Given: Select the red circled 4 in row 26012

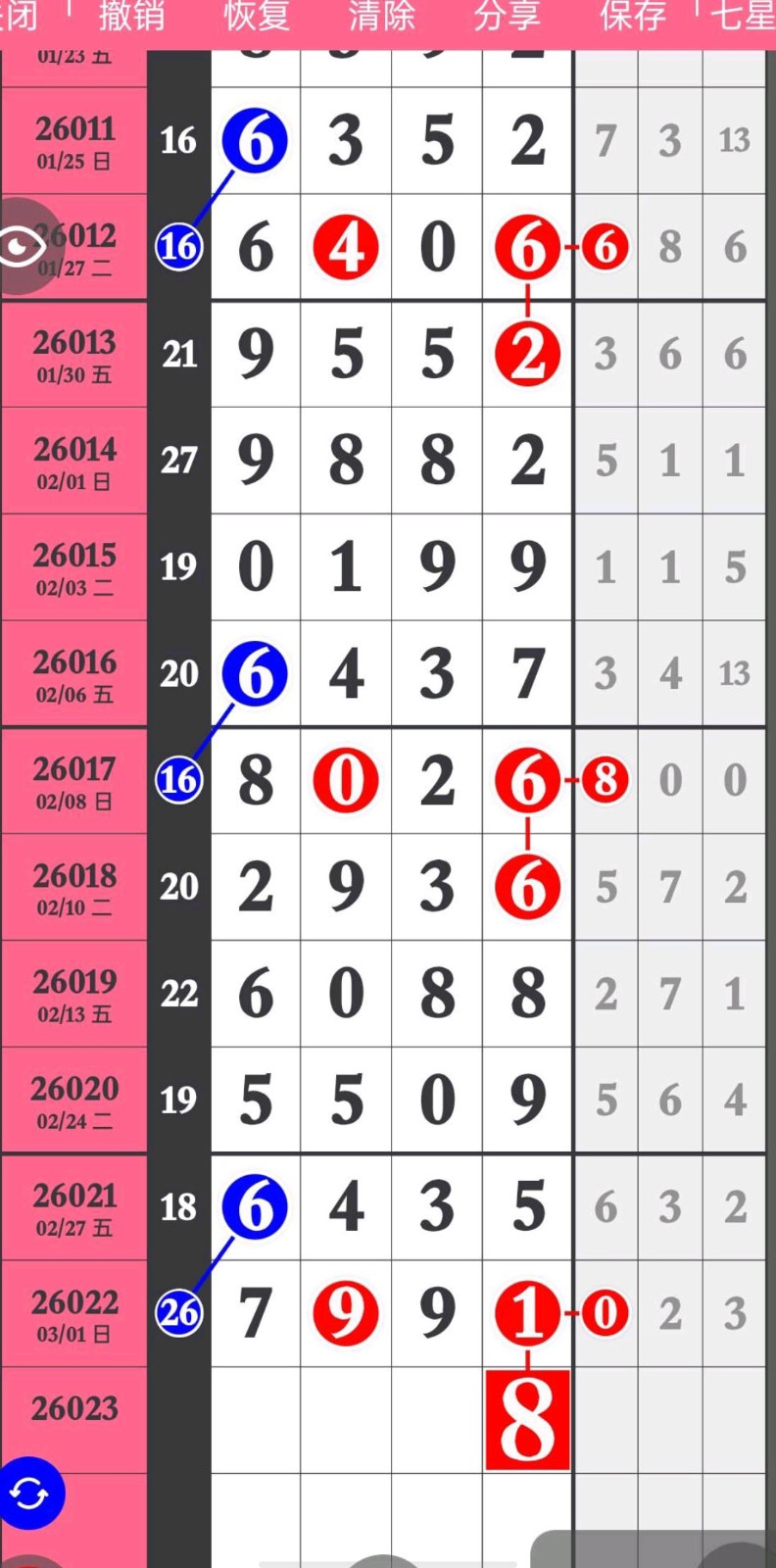Looking at the screenshot, I should point(345,247).
